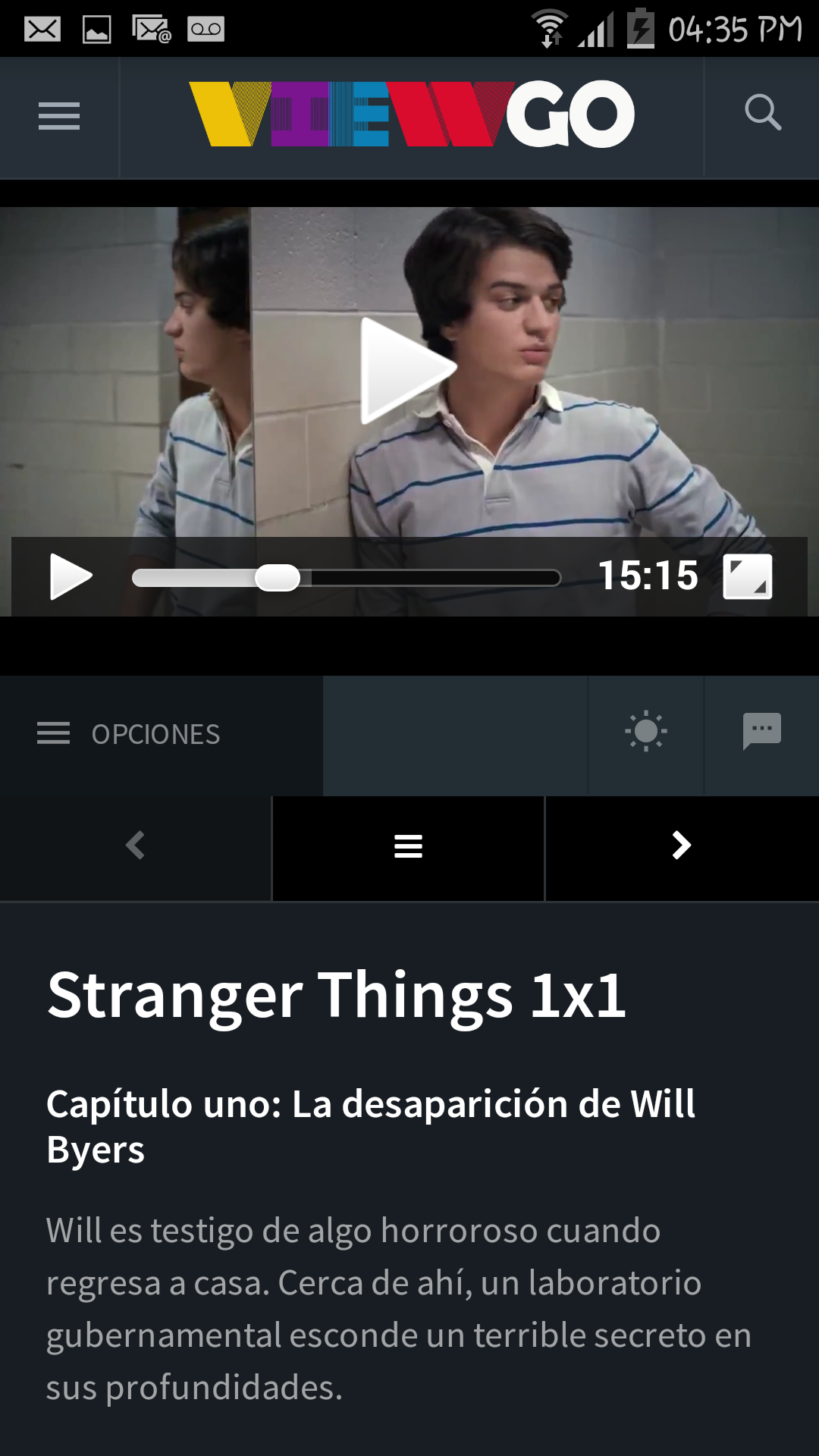Viewport: 819px width, 1456px height.
Task: Open the hamburger menu in the header
Action: click(x=59, y=117)
